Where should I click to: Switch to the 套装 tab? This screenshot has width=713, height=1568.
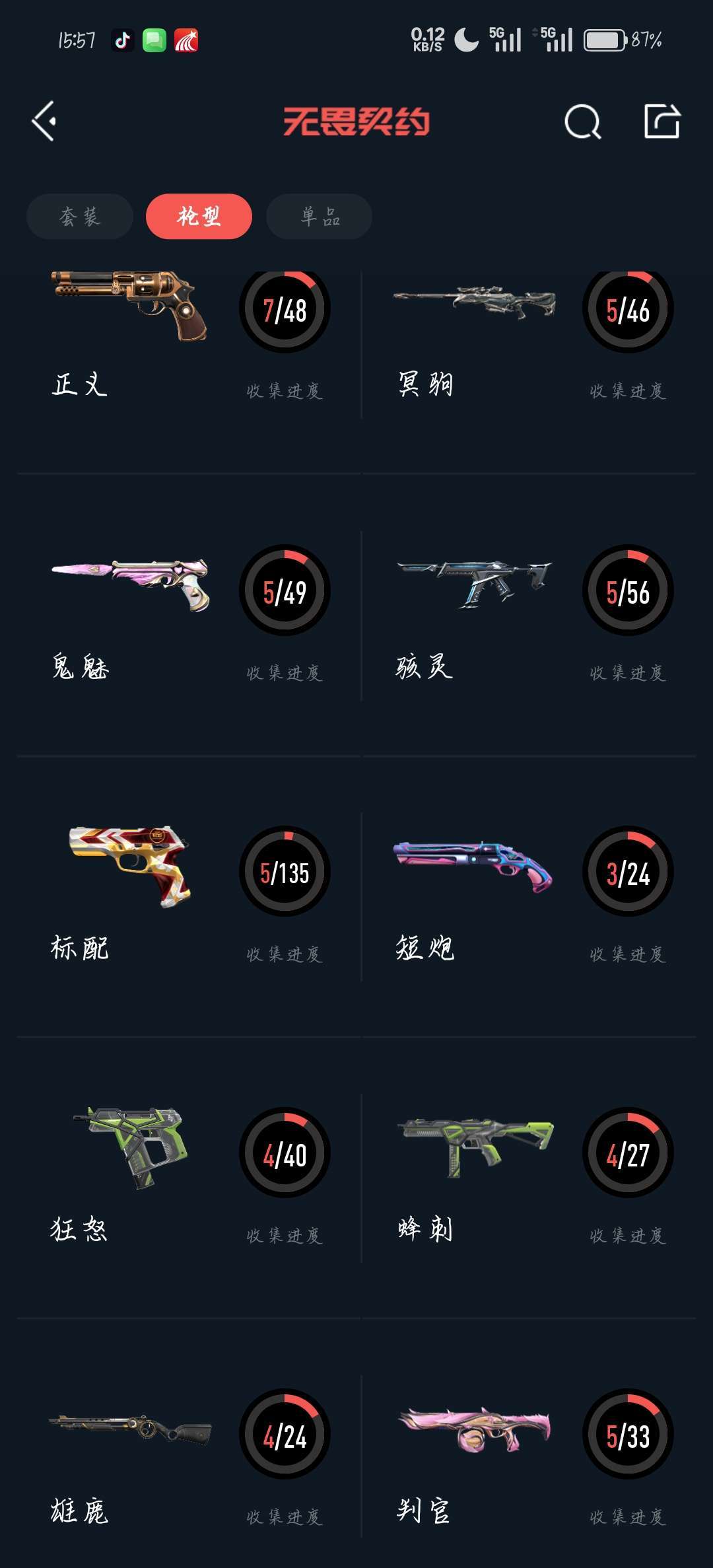click(x=80, y=216)
